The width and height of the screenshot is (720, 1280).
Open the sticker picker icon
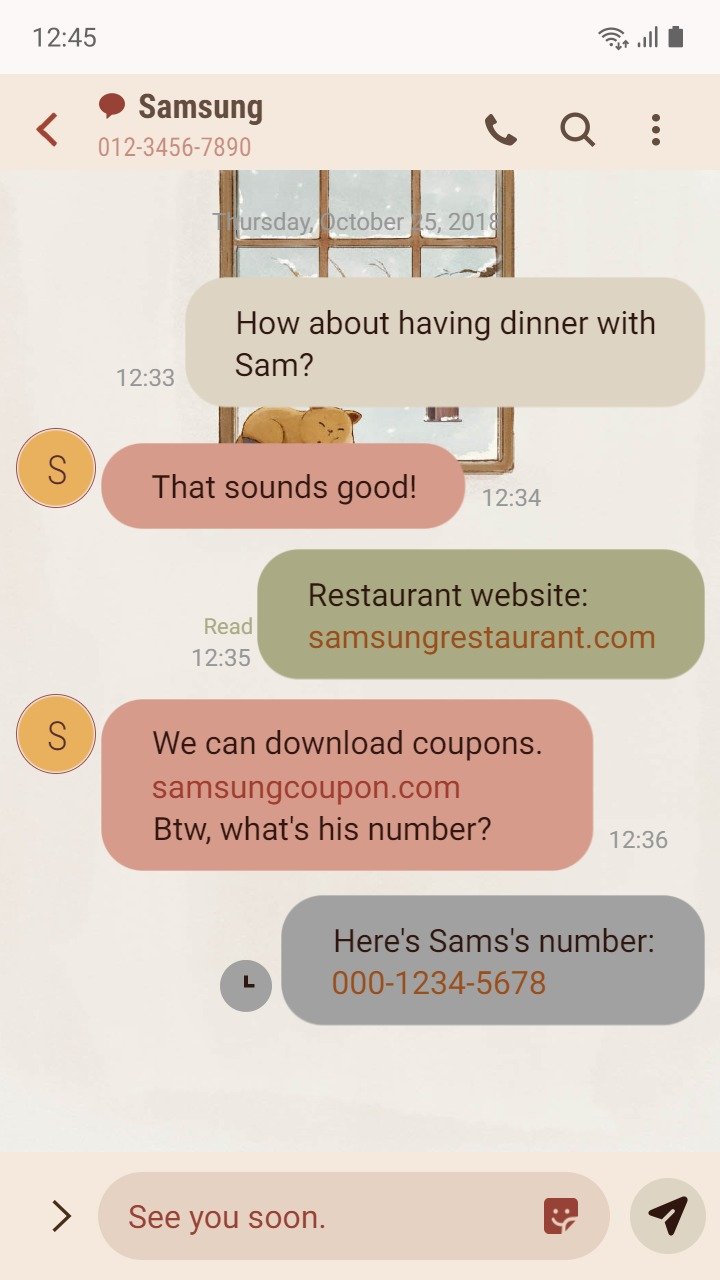(561, 1216)
